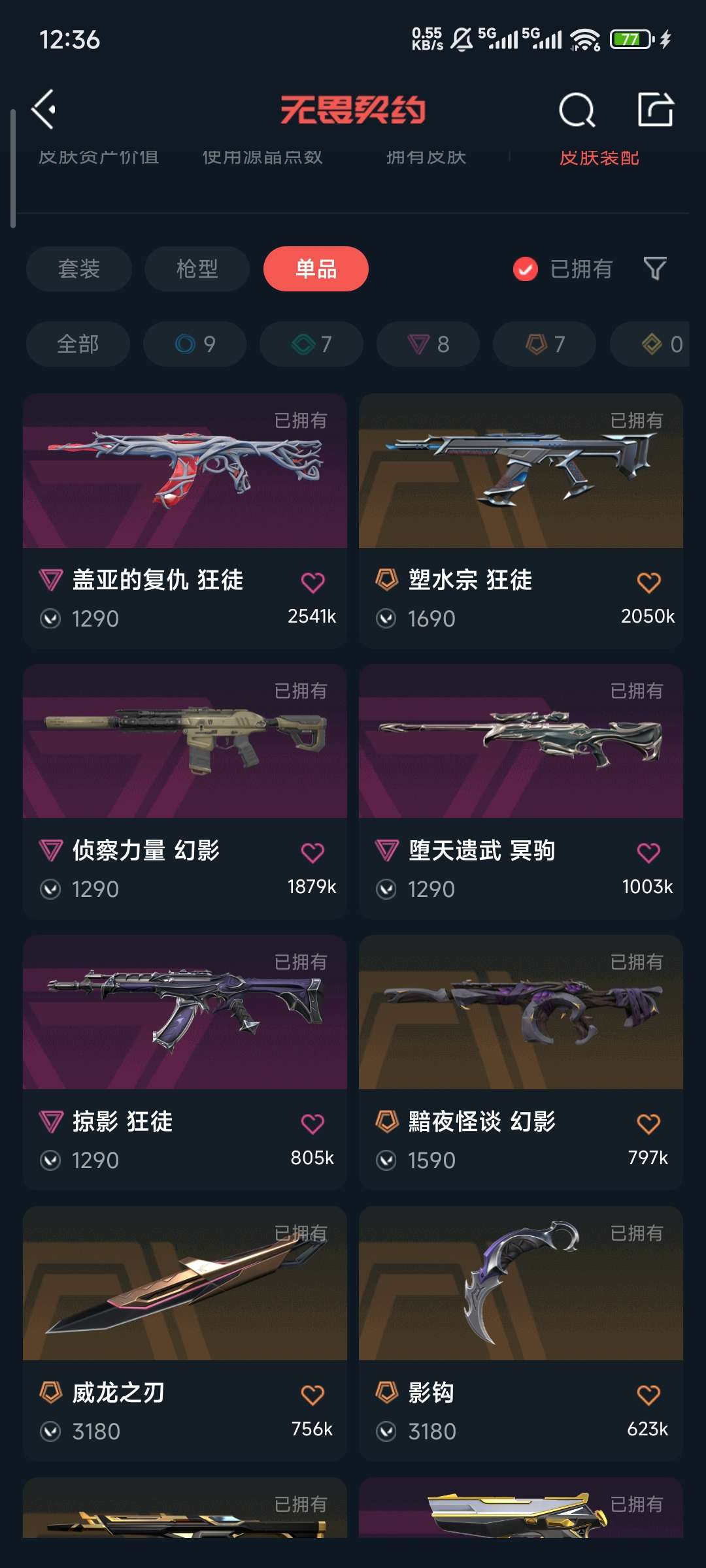The width and height of the screenshot is (706, 1568).
Task: Favorite the 堕天遗武 冥驹 skin
Action: (648, 853)
